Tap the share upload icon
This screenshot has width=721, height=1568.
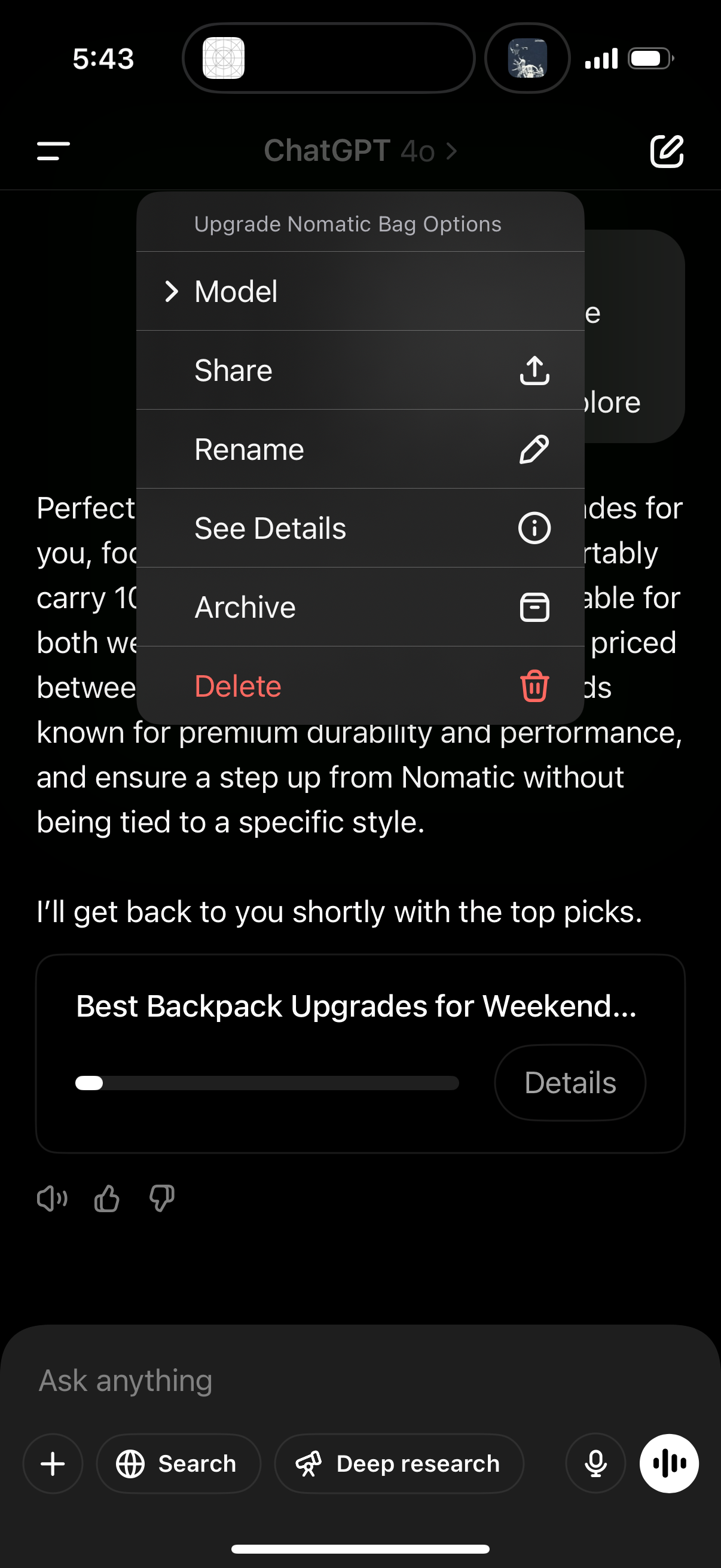(534, 370)
